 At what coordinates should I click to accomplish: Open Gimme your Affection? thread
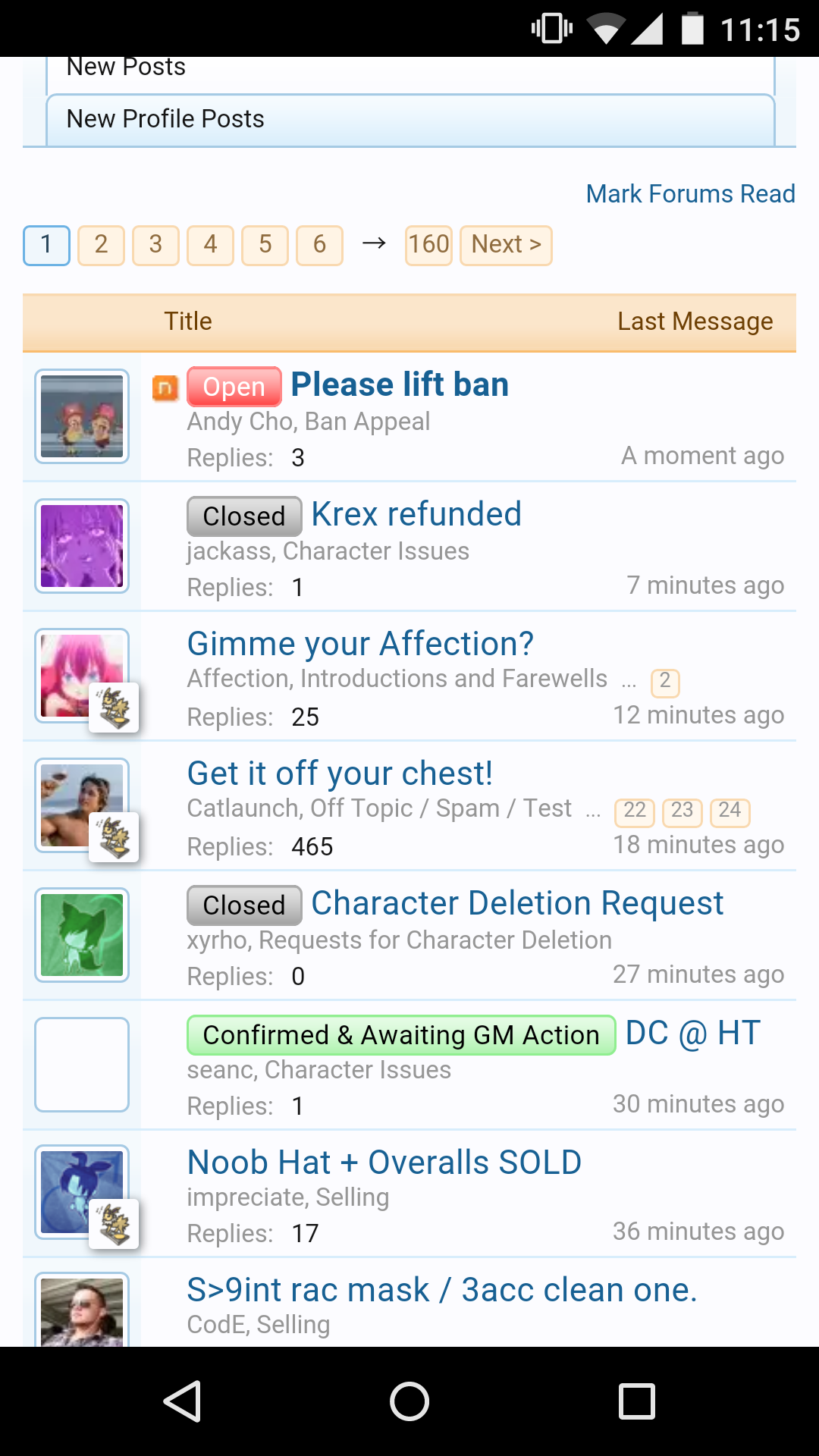point(360,644)
